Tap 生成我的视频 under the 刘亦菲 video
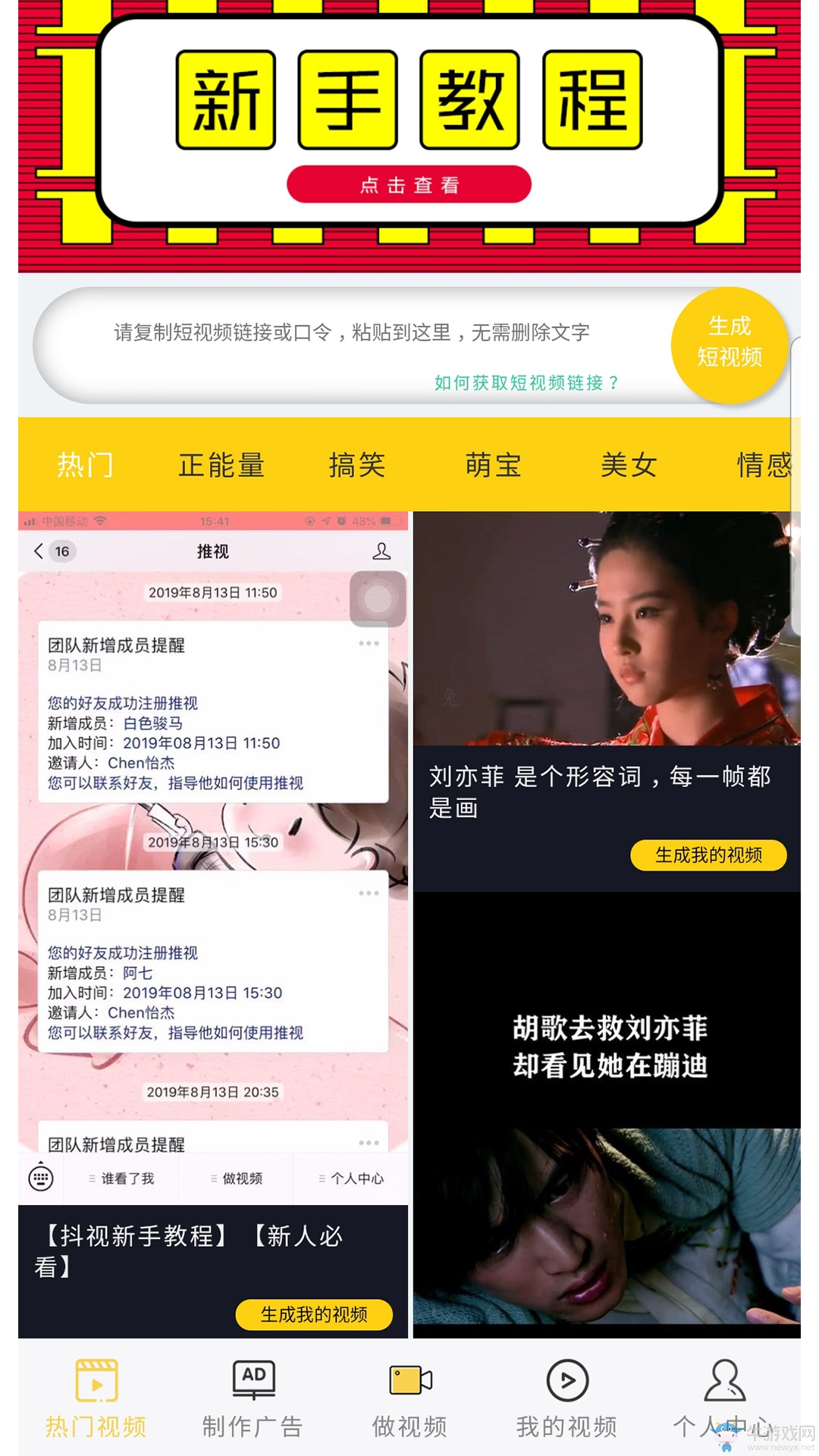 (708, 855)
